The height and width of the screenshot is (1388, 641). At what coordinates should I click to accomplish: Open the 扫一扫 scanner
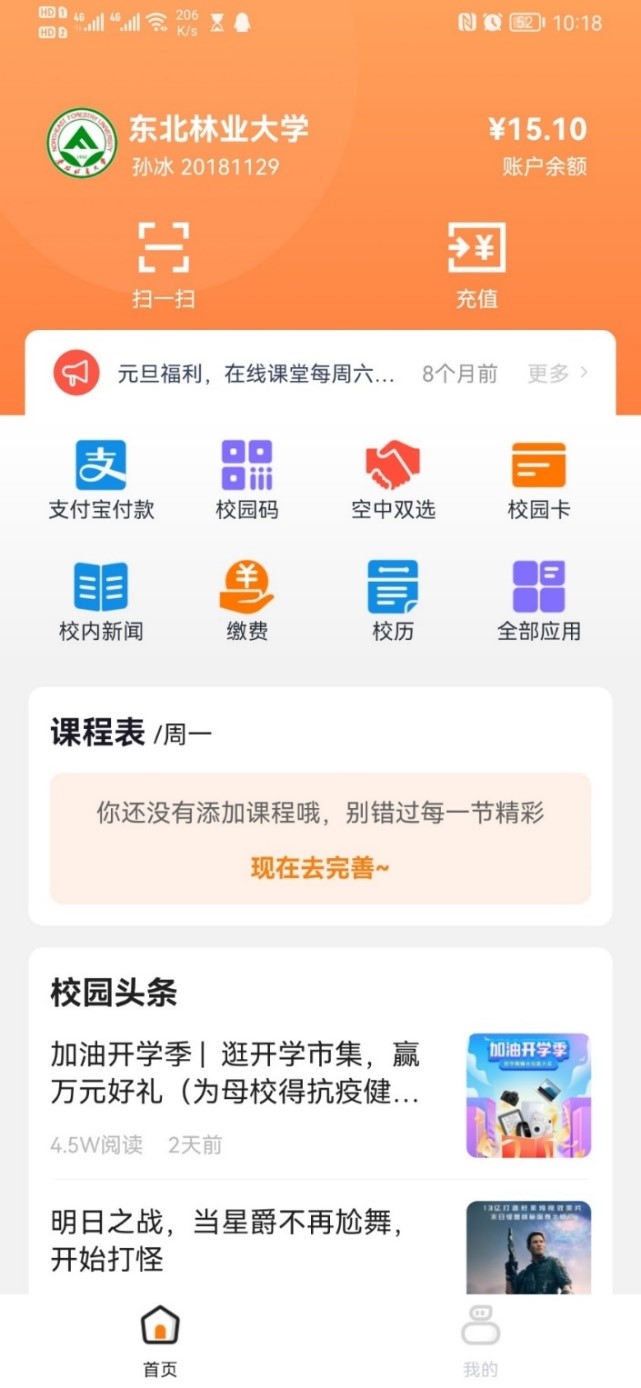point(163,263)
